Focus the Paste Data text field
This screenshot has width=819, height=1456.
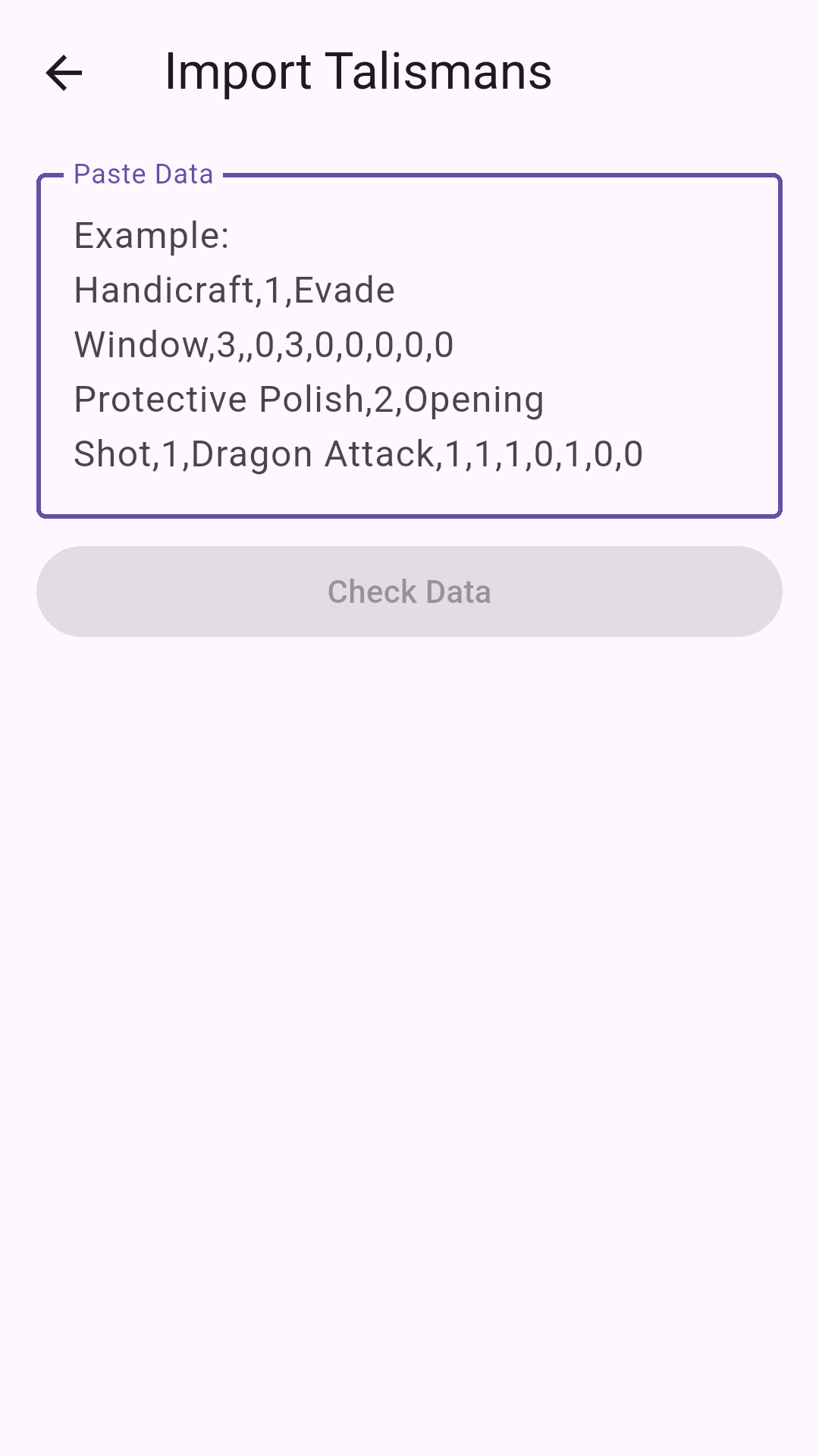point(409,346)
